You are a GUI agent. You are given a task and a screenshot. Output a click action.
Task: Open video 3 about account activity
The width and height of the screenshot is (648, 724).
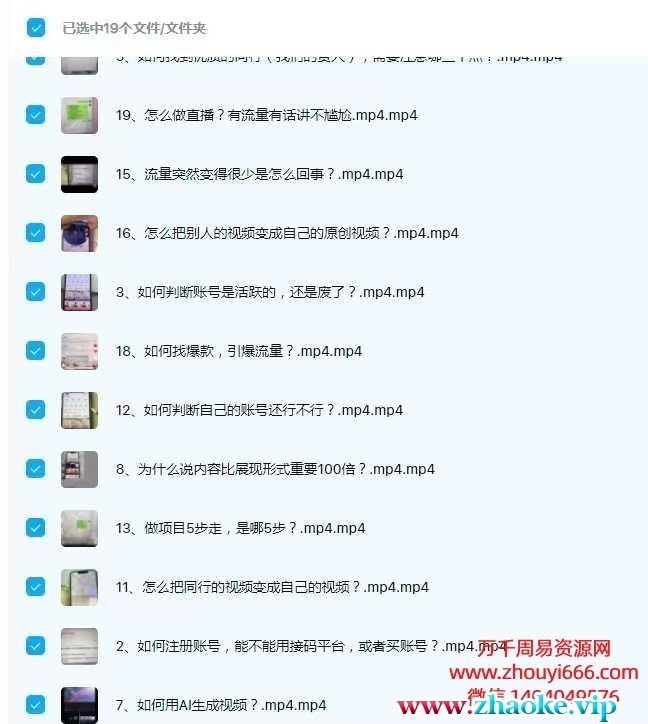pyautogui.click(x=269, y=292)
